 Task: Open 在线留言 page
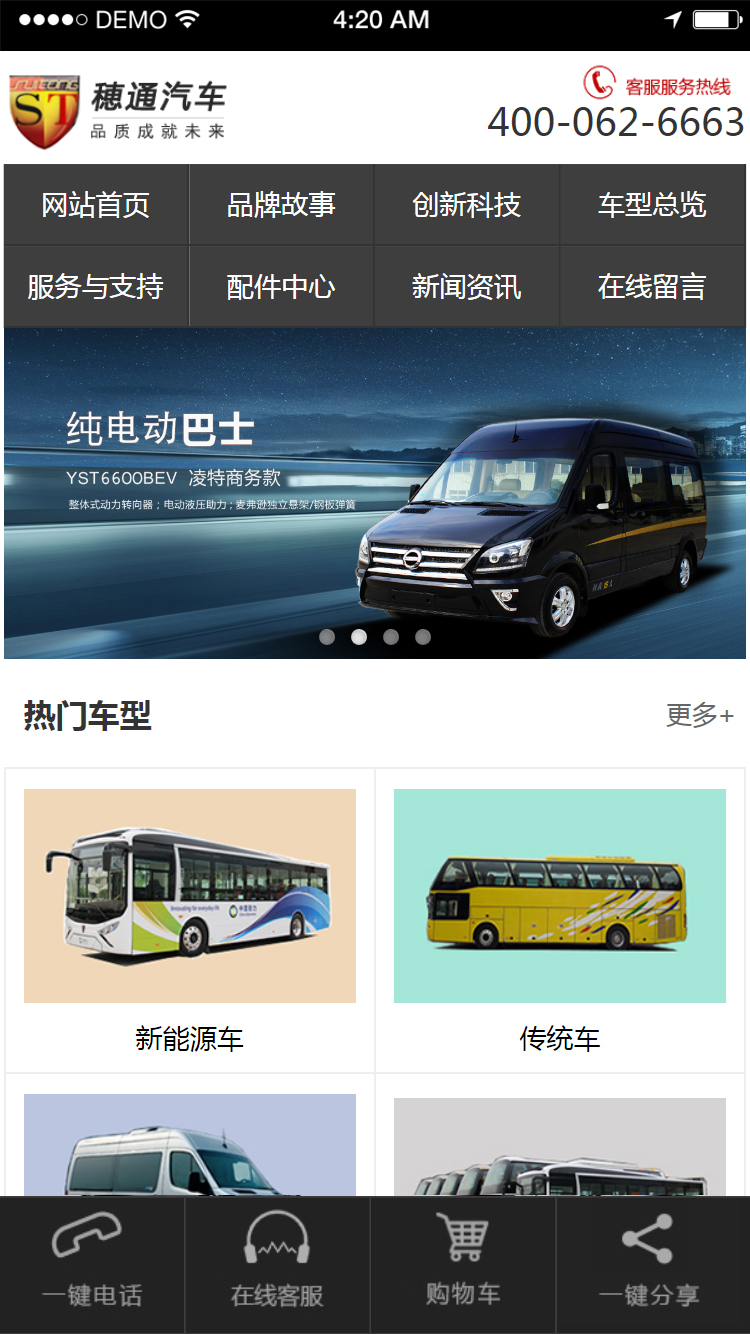[x=652, y=287]
